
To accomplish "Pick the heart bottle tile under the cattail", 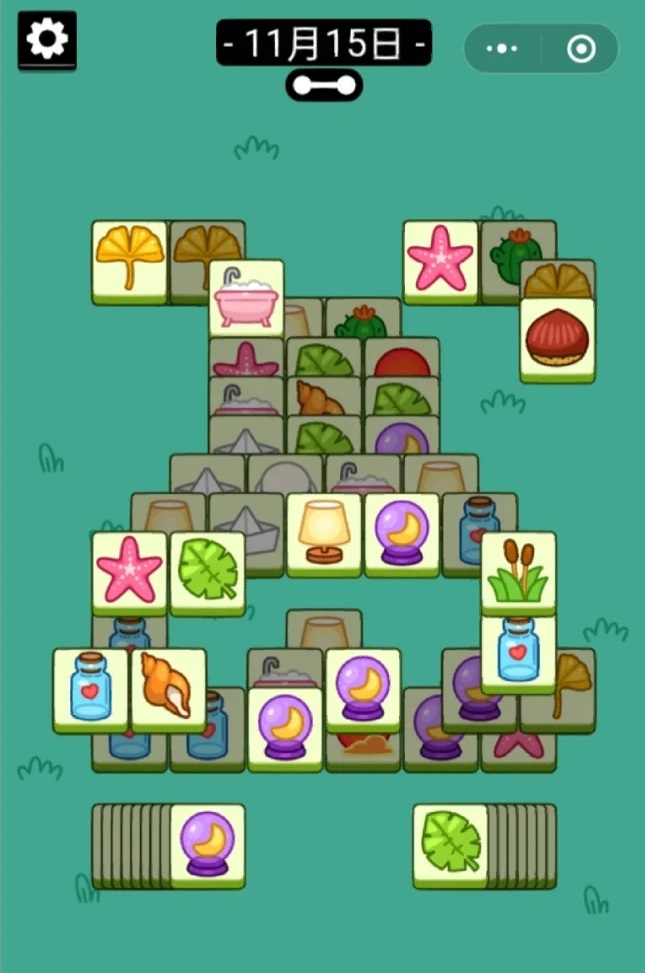I will (518, 653).
